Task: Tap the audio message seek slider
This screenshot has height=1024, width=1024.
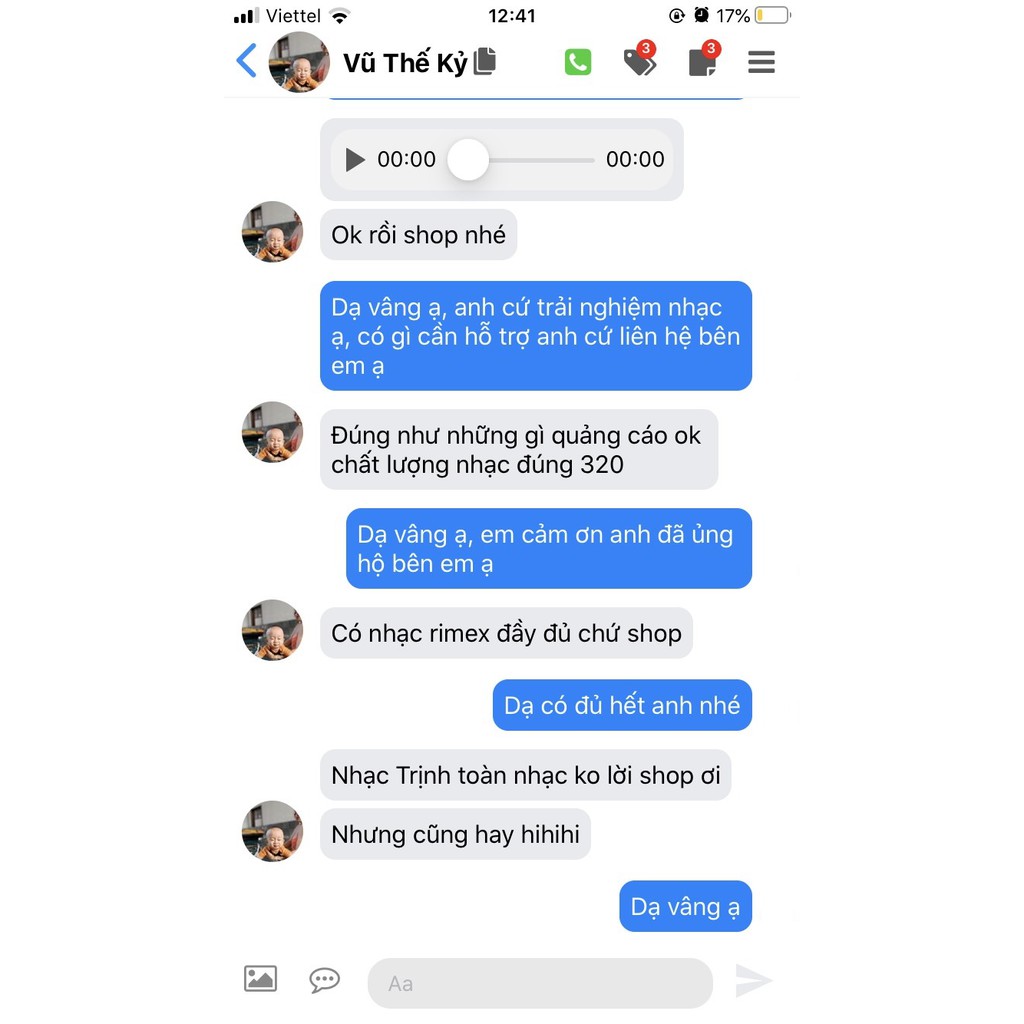Action: point(521,159)
